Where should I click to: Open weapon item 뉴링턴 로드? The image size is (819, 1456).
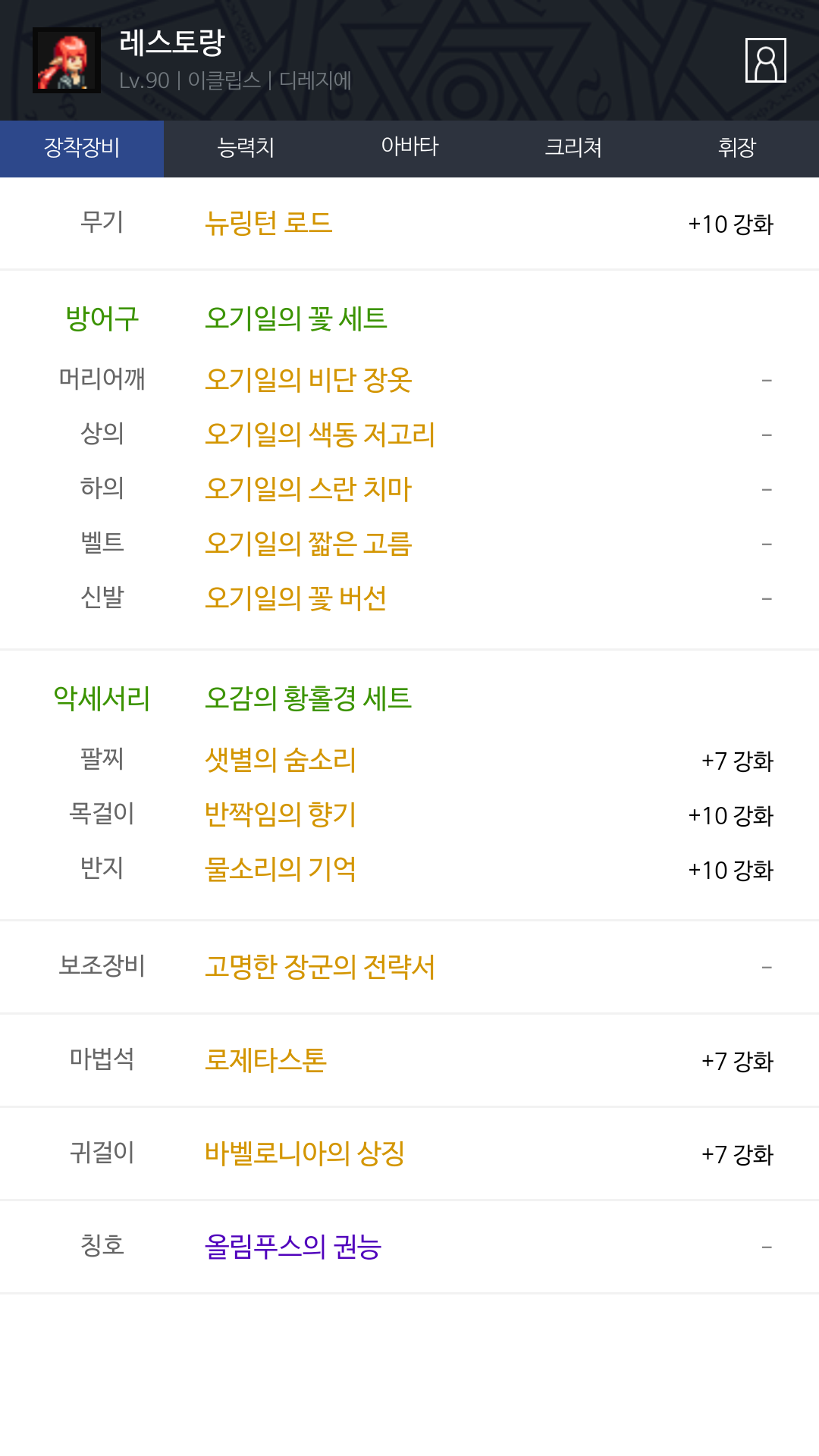[x=268, y=223]
